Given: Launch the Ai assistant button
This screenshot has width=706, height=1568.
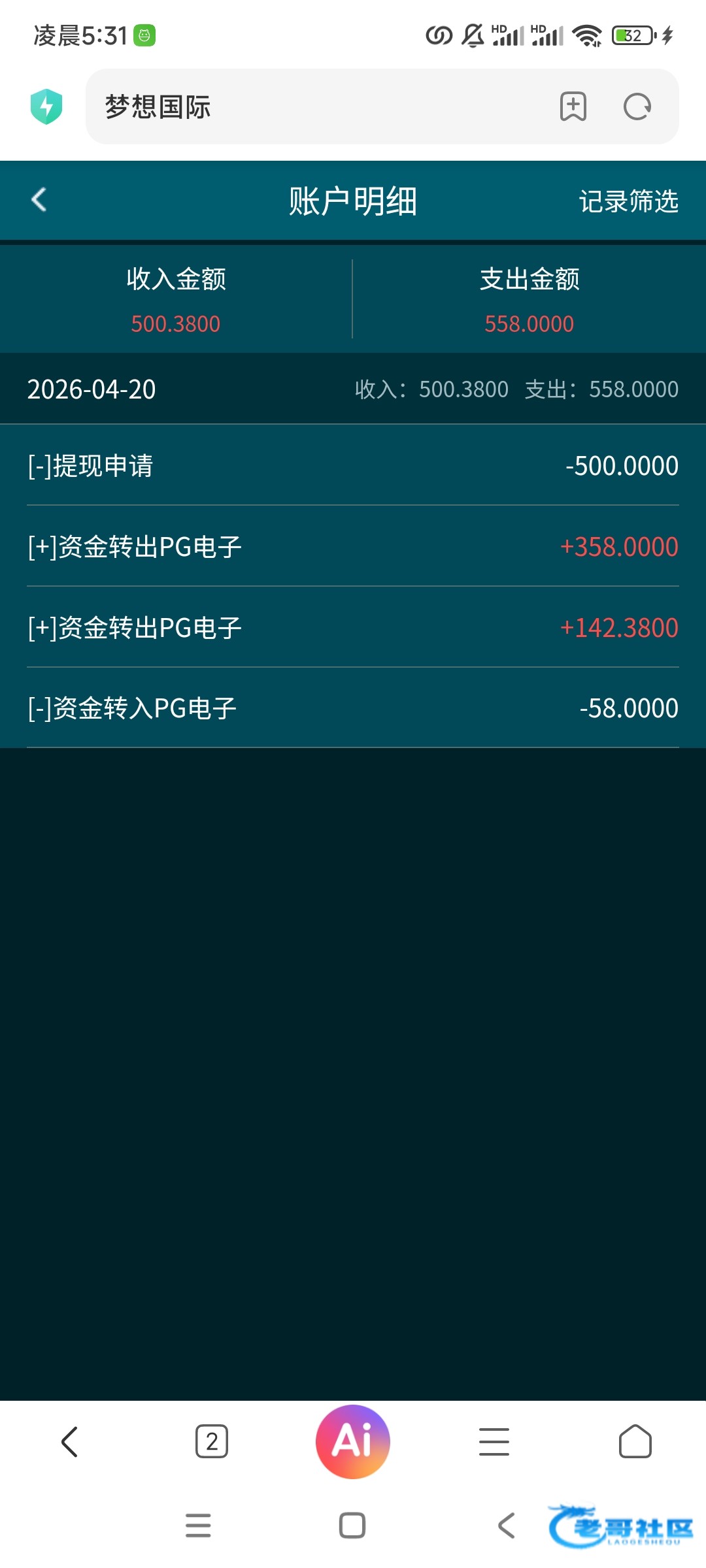Looking at the screenshot, I should (353, 1441).
